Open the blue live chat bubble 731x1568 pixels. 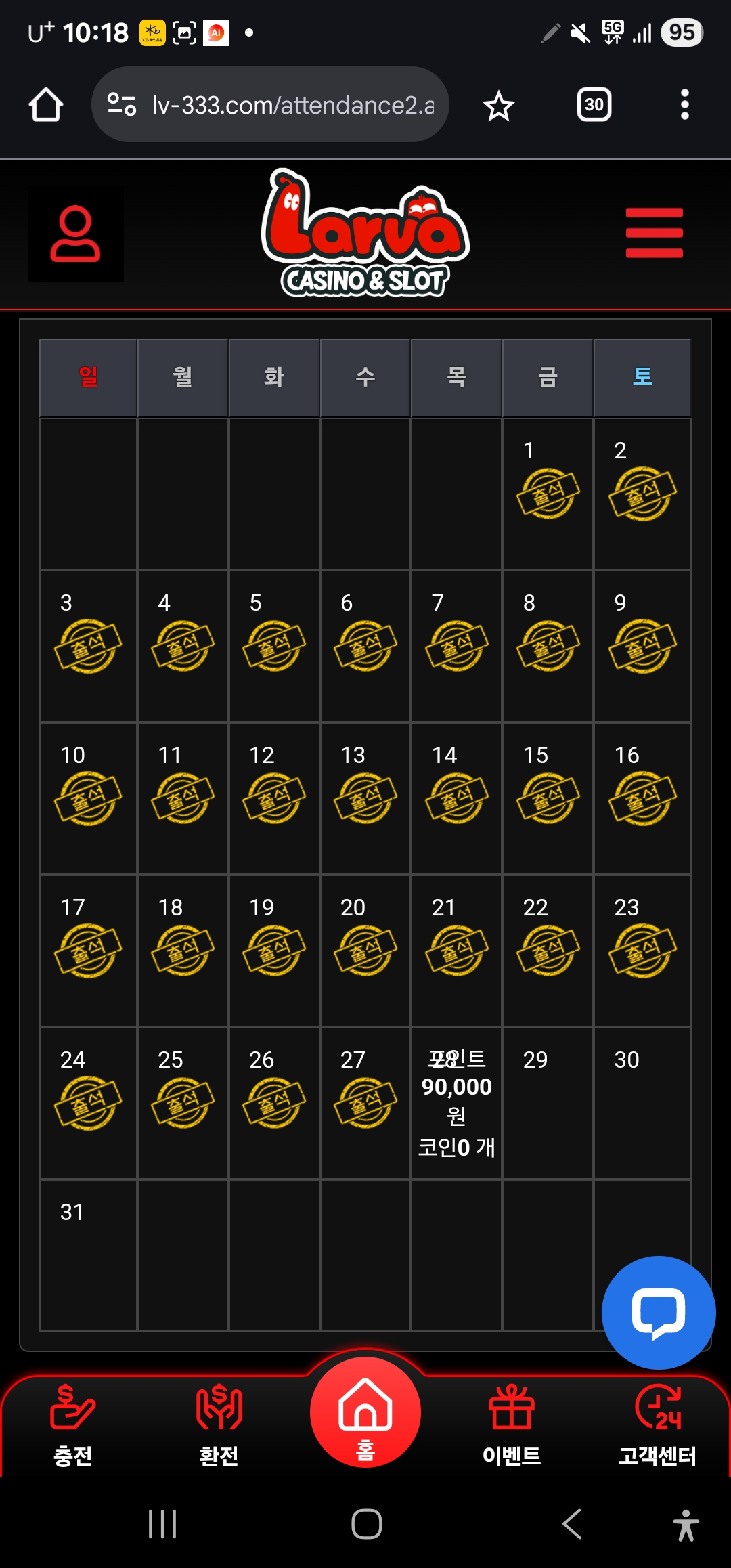pyautogui.click(x=658, y=1312)
